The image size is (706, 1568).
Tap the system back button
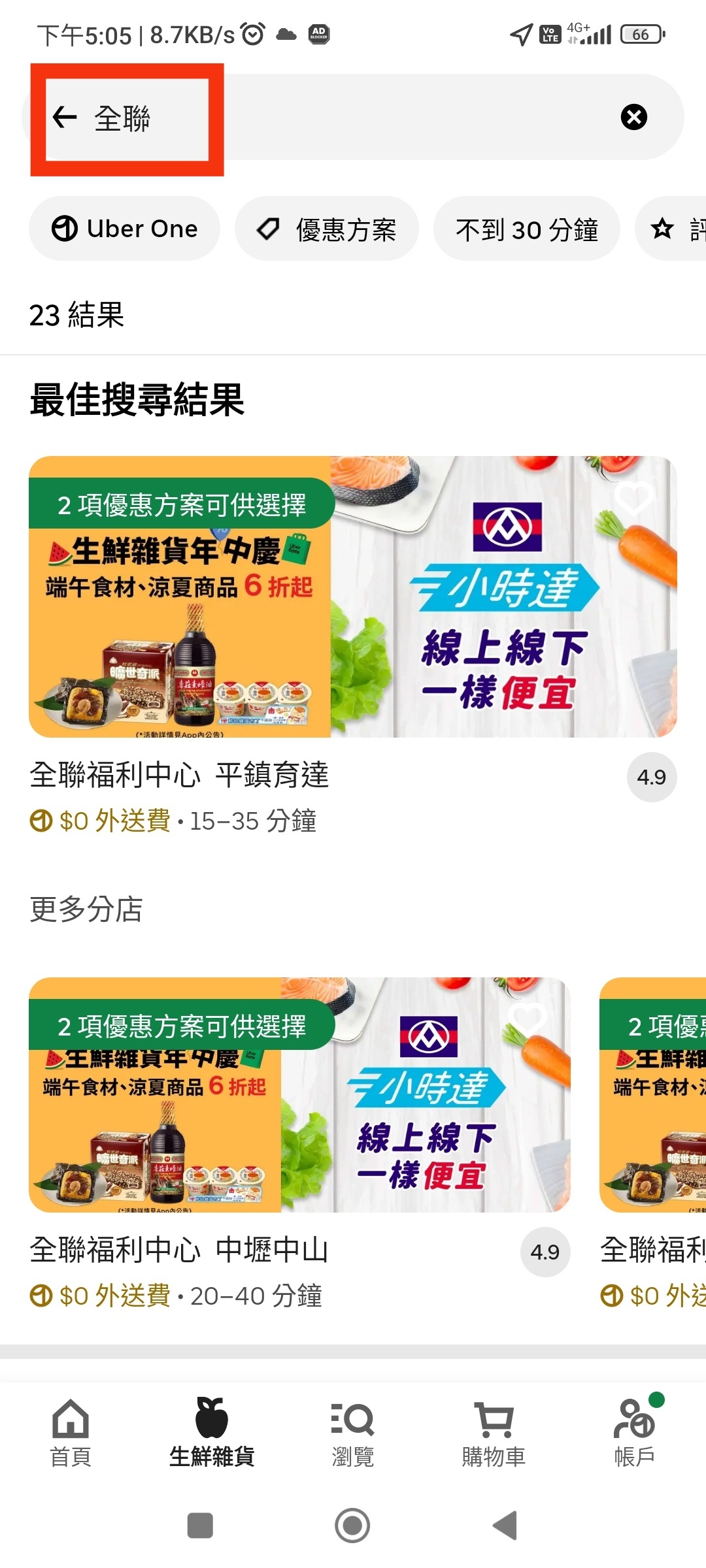[505, 1526]
